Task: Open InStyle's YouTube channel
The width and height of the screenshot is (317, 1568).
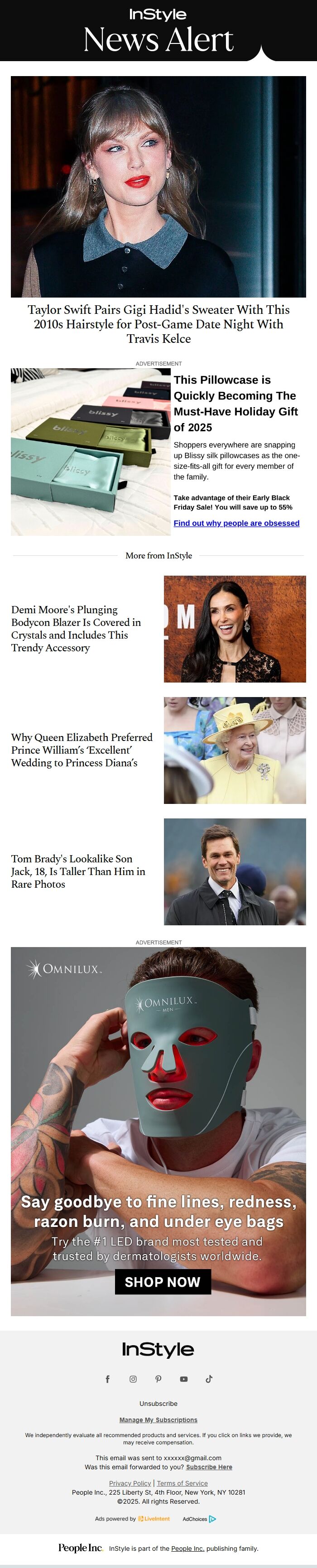Action: click(184, 1379)
